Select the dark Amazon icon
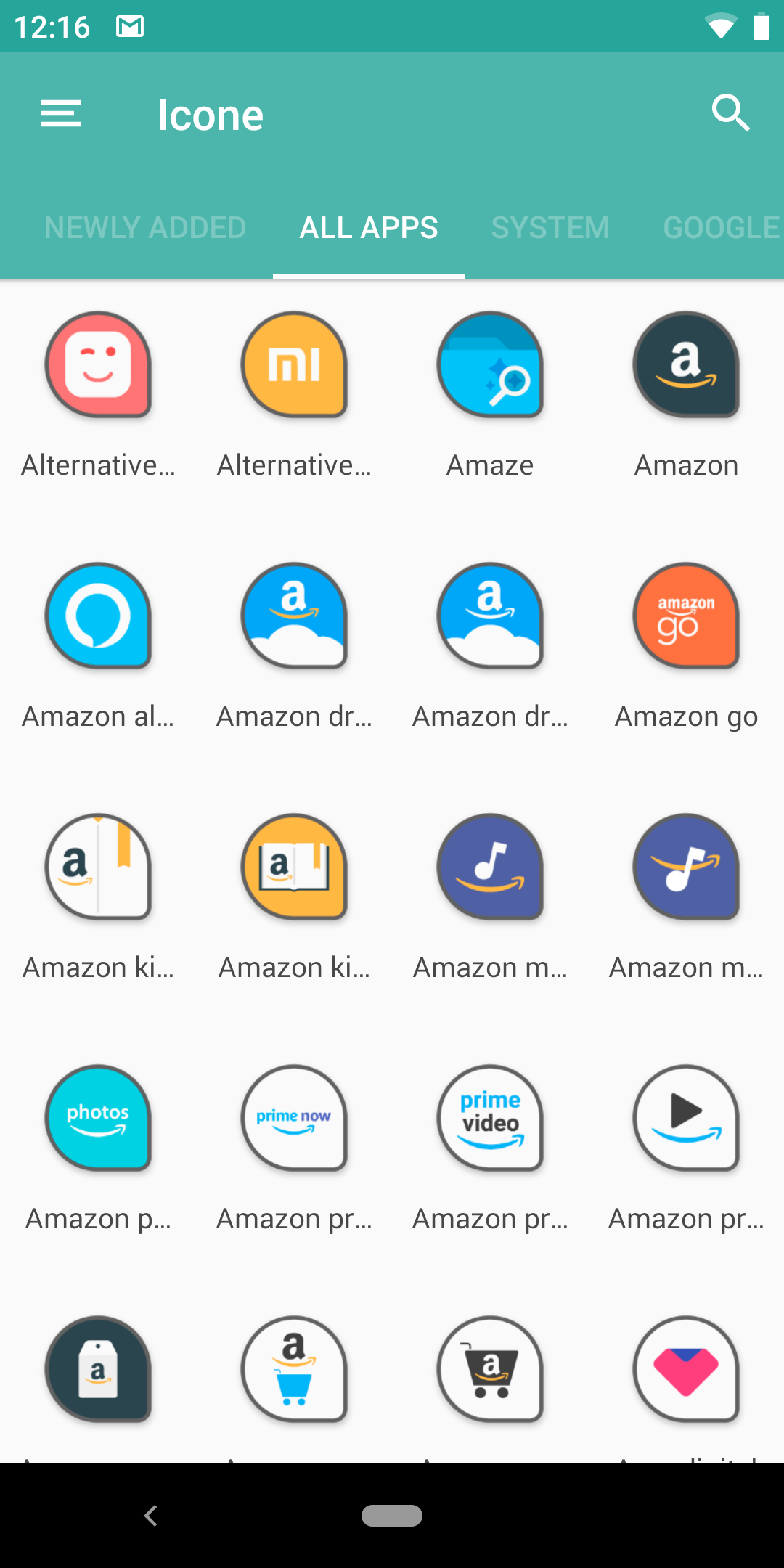This screenshot has height=1568, width=784. point(686,365)
